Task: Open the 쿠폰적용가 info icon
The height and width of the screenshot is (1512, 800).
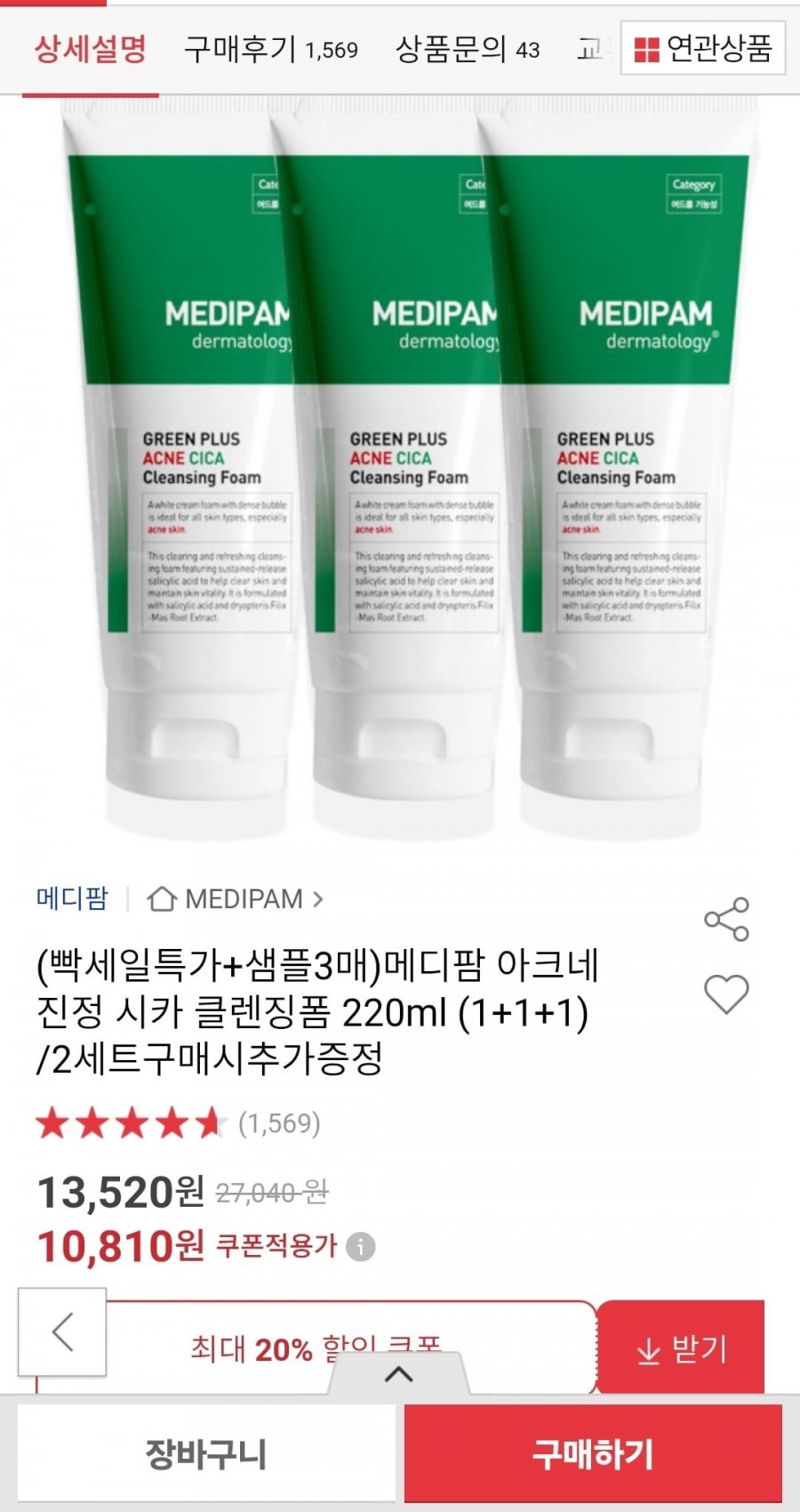Action: (x=360, y=1247)
